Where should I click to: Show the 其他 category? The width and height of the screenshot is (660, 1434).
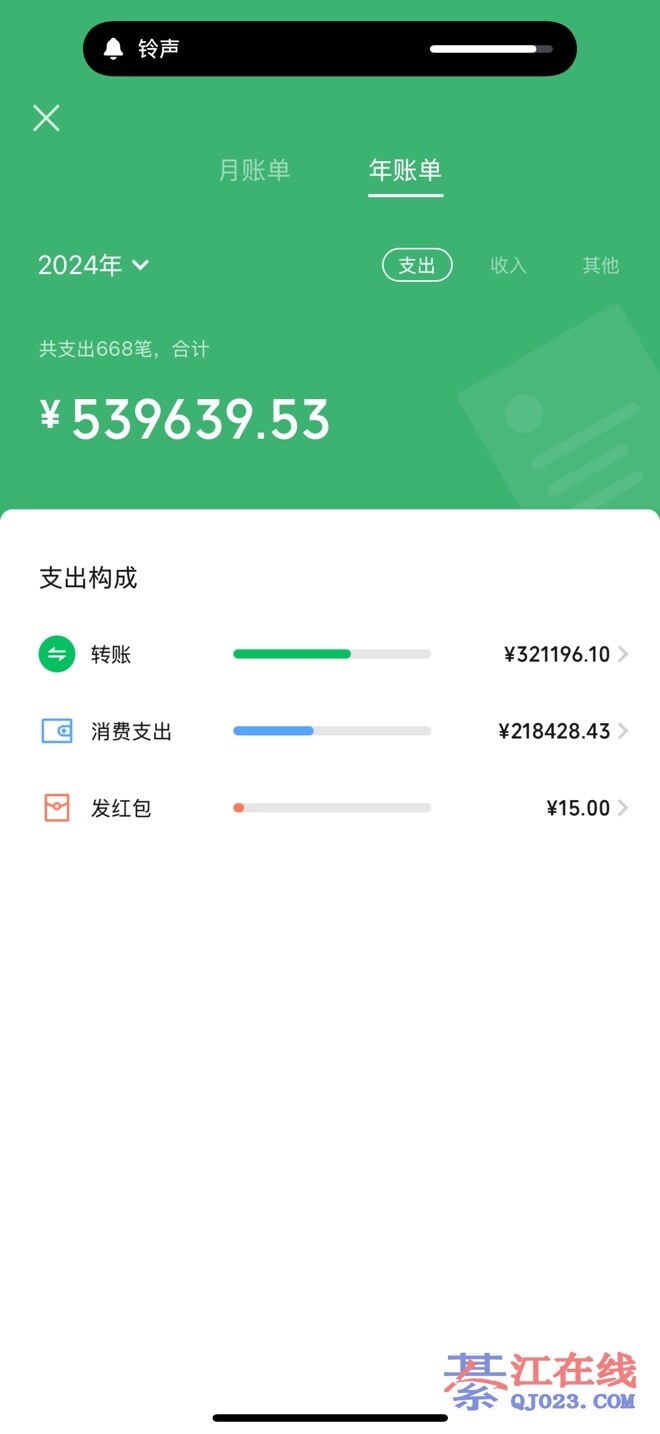(600, 265)
